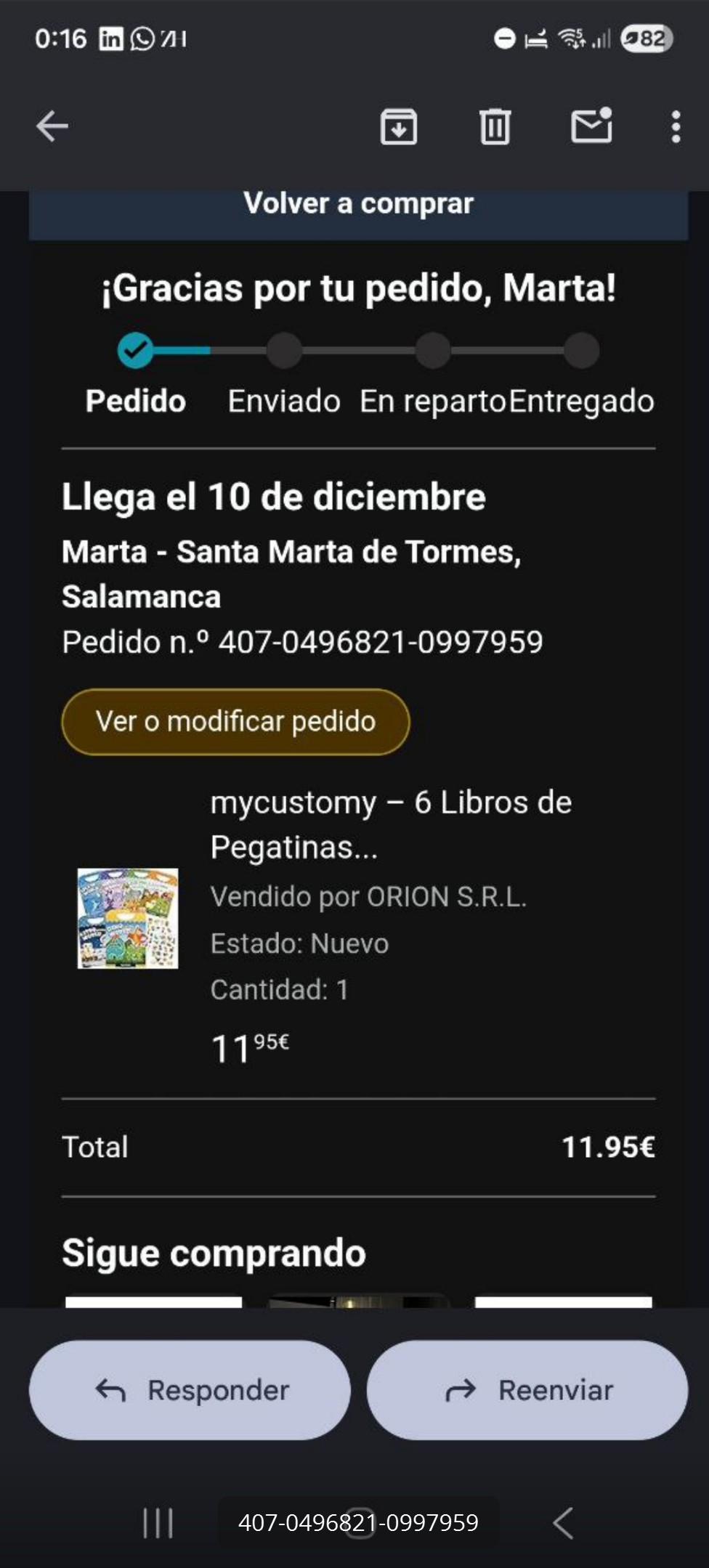Archive this email
The width and height of the screenshot is (709, 1568).
398,127
